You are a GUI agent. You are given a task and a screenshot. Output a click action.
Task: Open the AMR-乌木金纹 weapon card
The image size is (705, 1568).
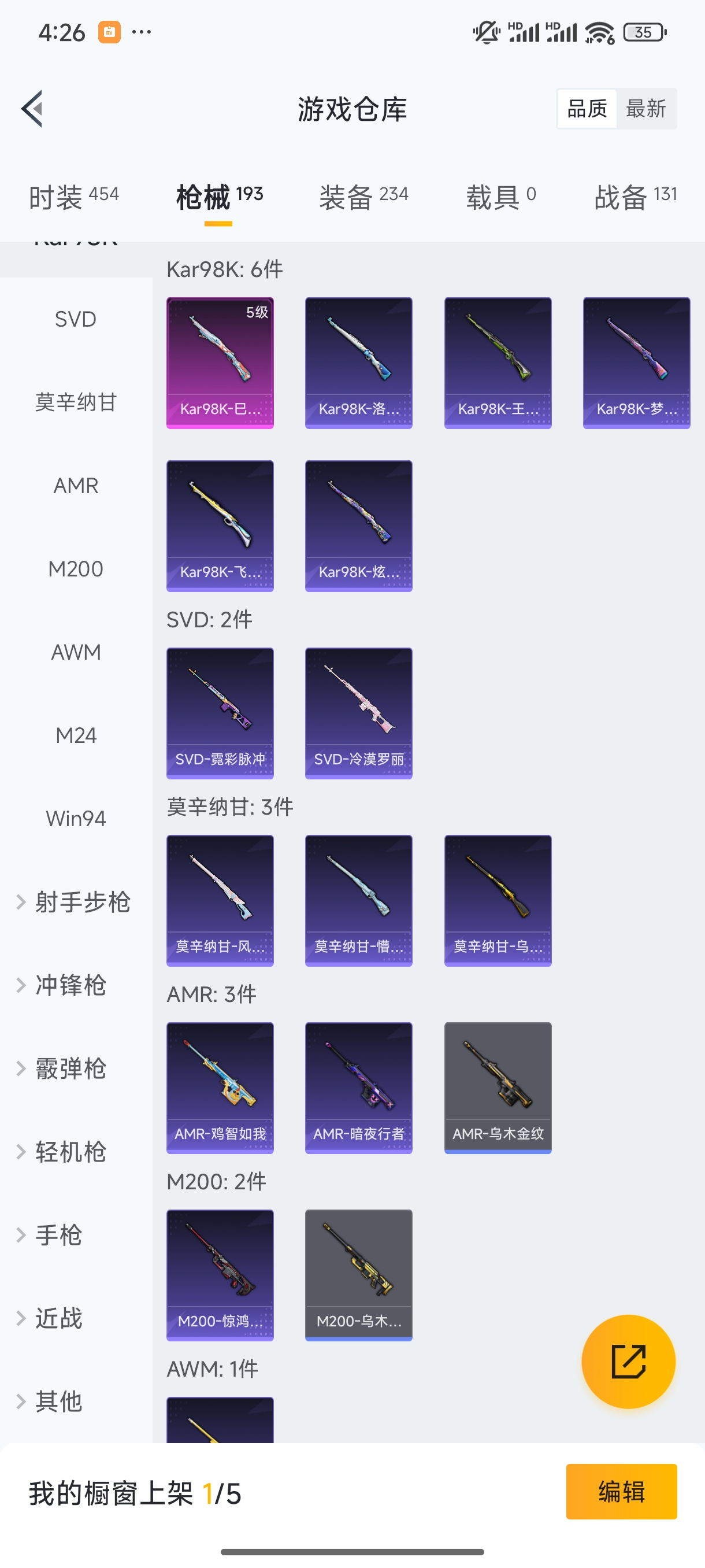point(498,1088)
